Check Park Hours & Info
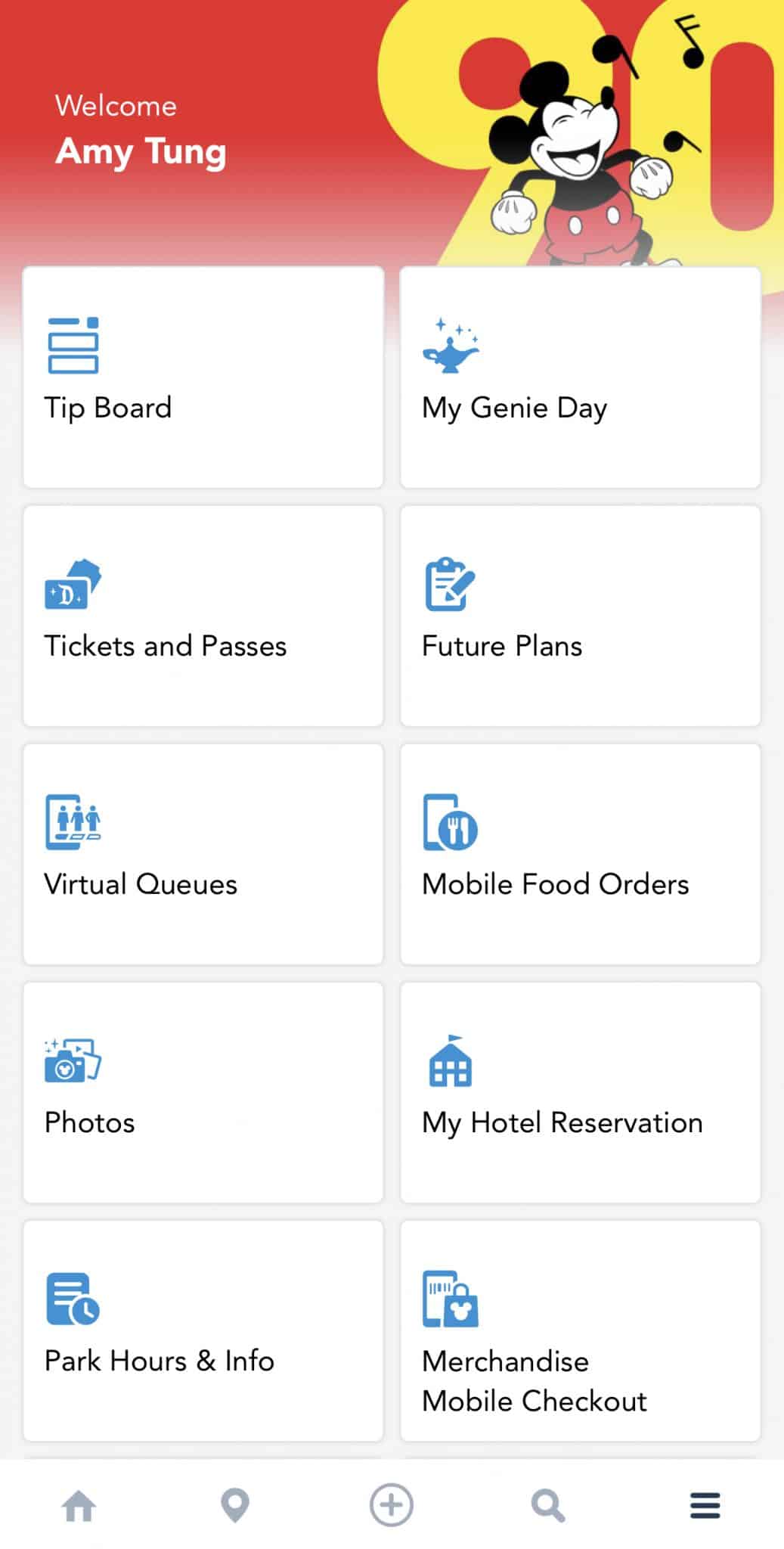The image size is (784, 1549). (x=204, y=1329)
